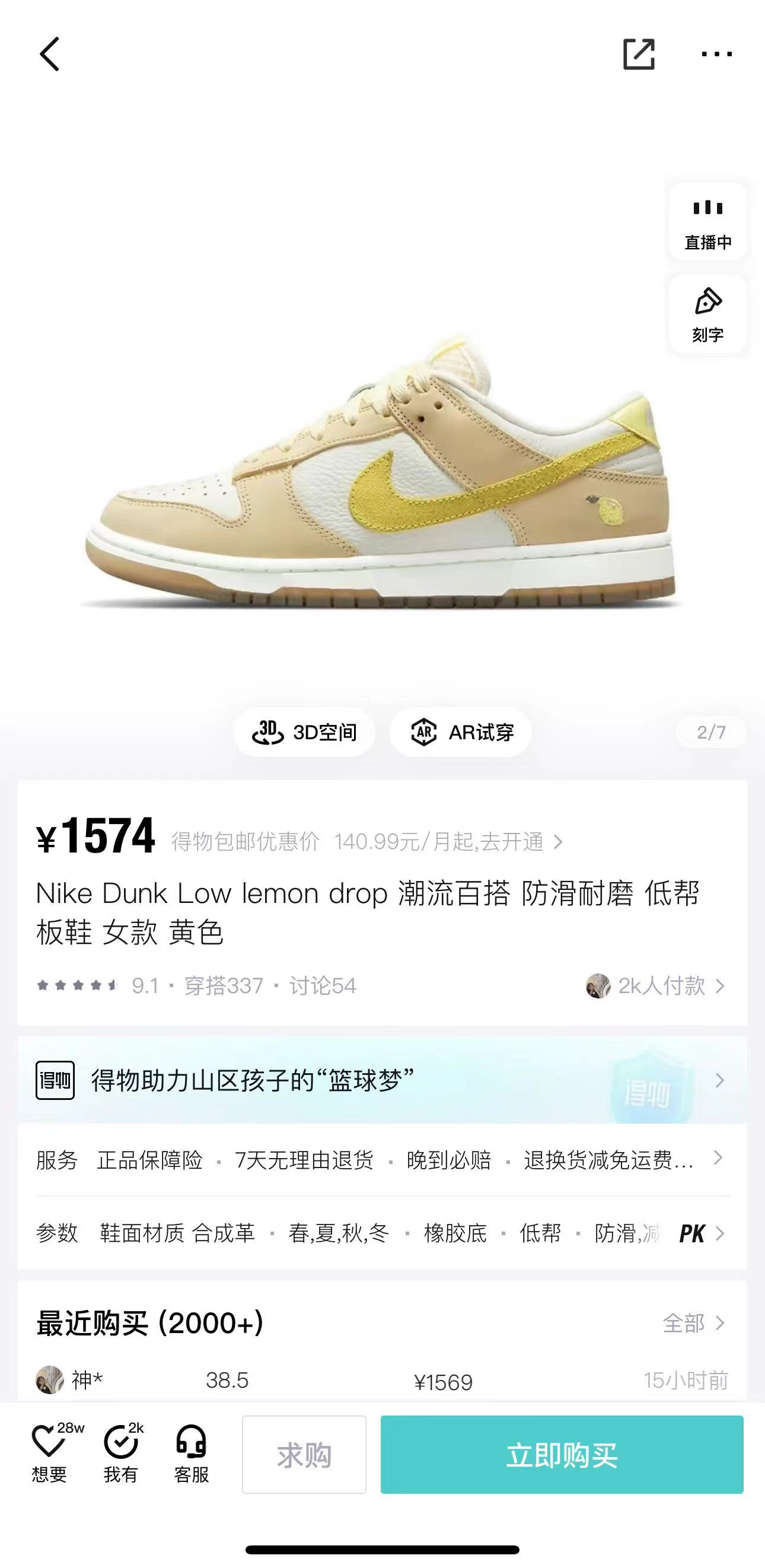View the shoe in 3D空间
This screenshot has width=765, height=1568.
[304, 732]
